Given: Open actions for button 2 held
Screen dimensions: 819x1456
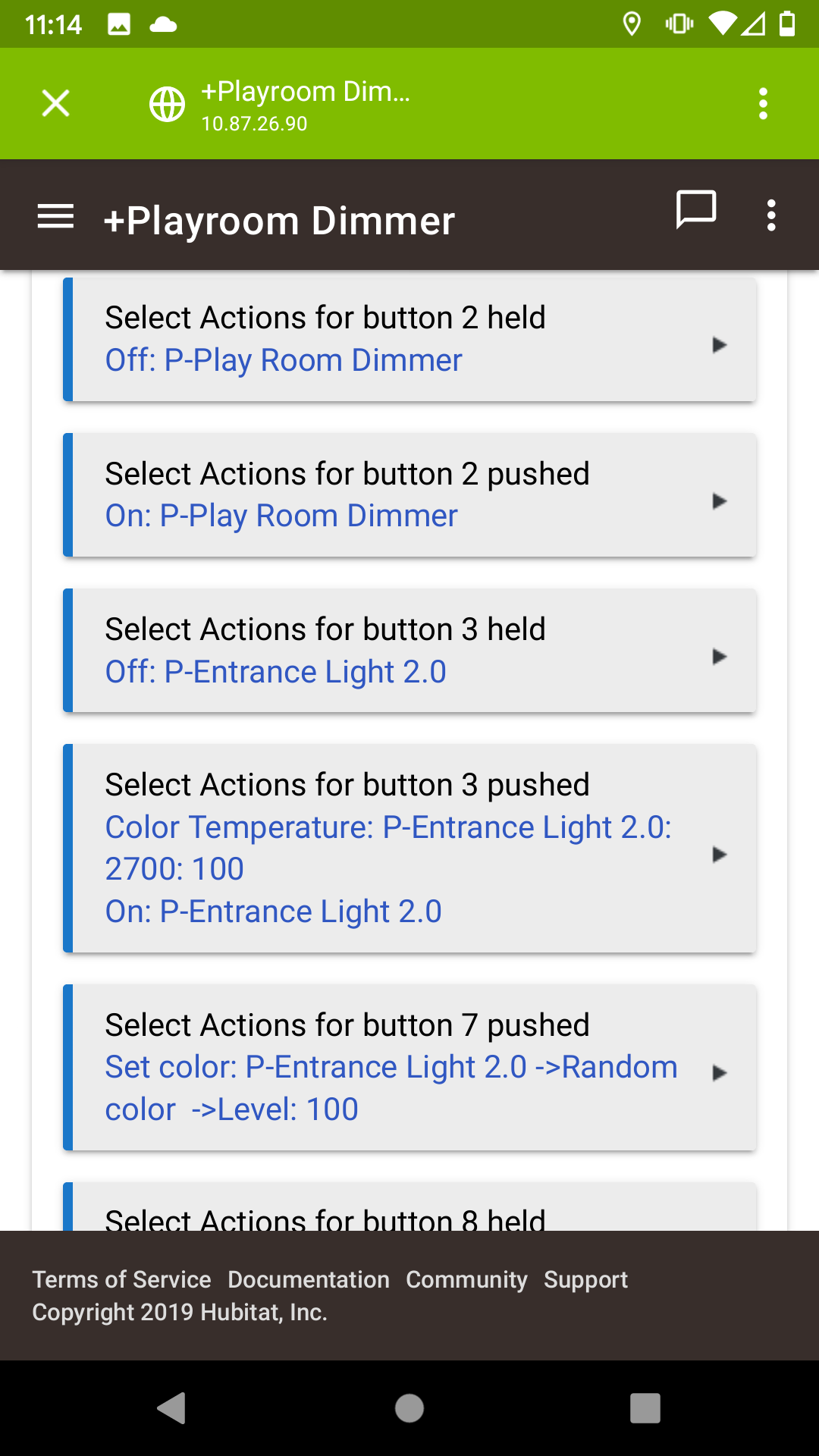Looking at the screenshot, I should [x=410, y=339].
